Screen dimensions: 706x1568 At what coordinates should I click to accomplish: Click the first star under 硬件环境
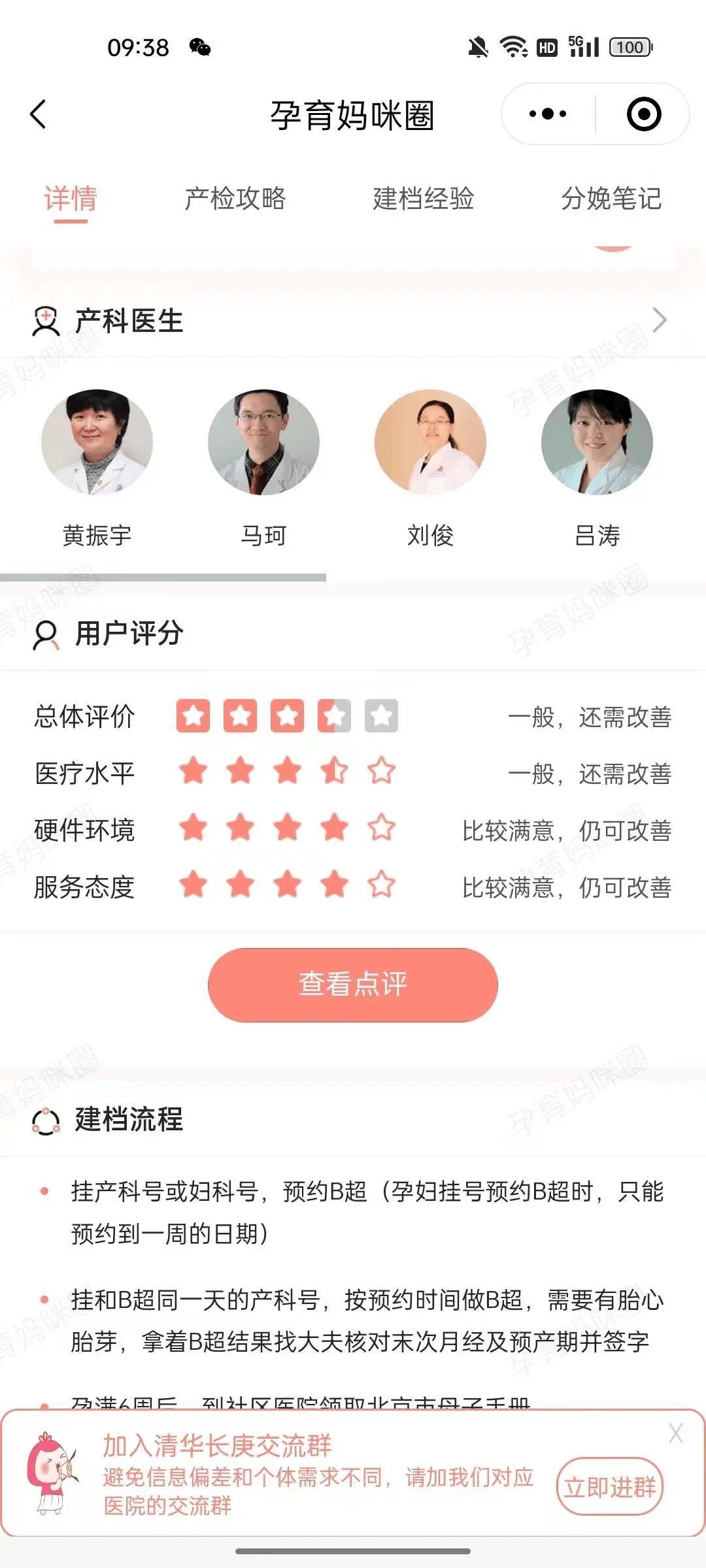point(192,828)
